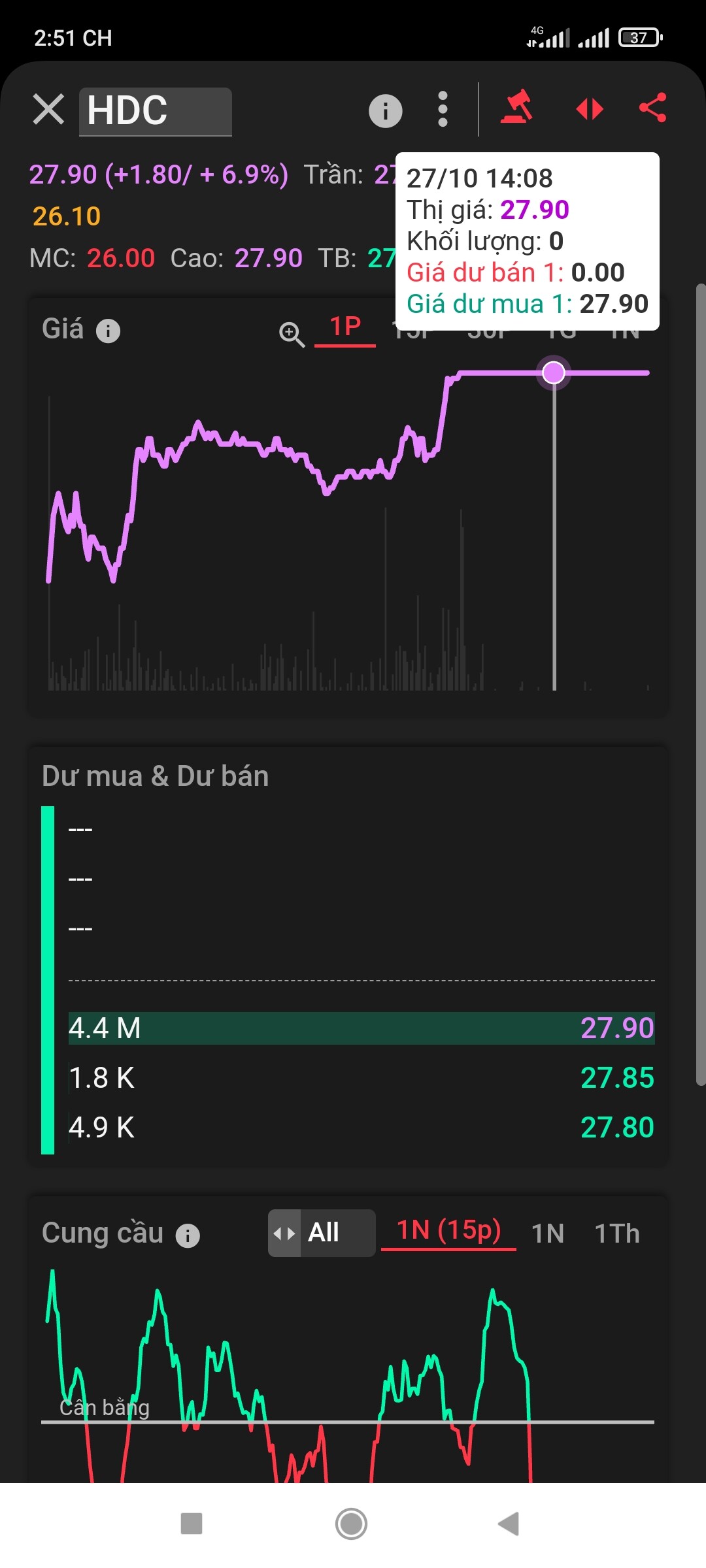Select the 1Th supply-demand range
The height and width of the screenshot is (1568, 706).
click(x=616, y=1233)
